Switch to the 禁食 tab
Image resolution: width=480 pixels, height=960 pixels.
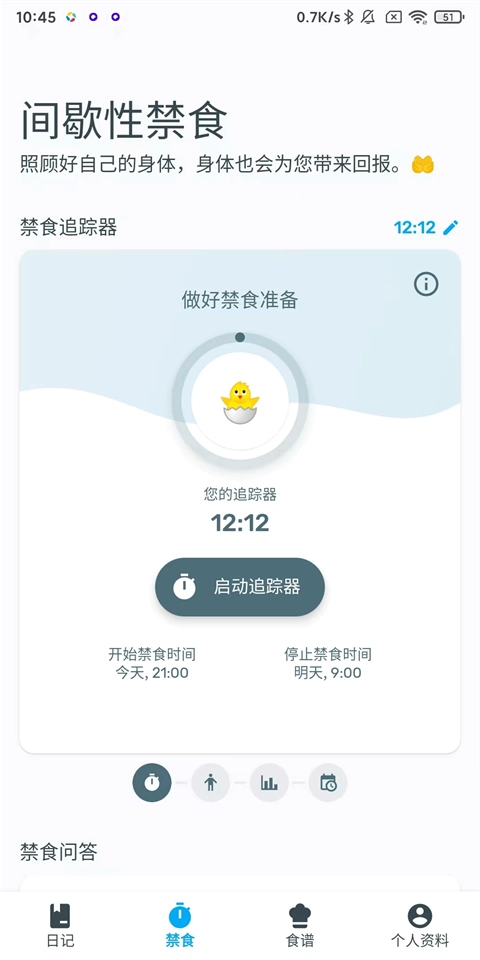coord(180,926)
